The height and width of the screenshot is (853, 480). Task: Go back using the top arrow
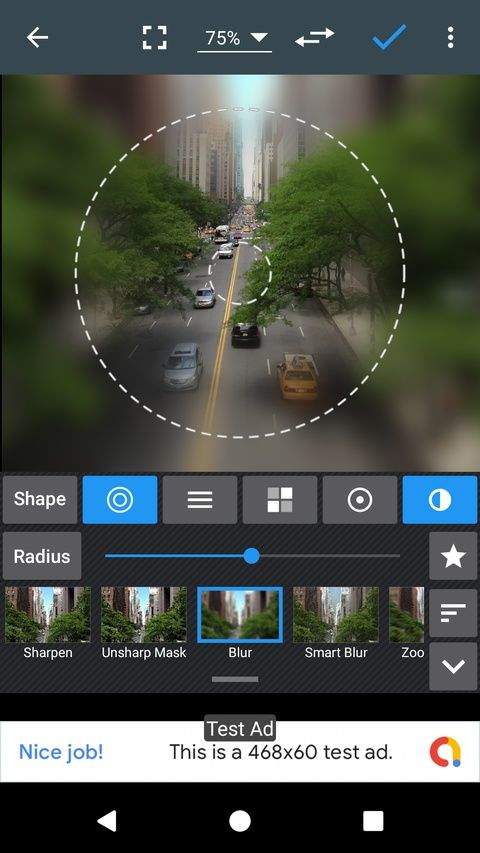click(x=38, y=38)
